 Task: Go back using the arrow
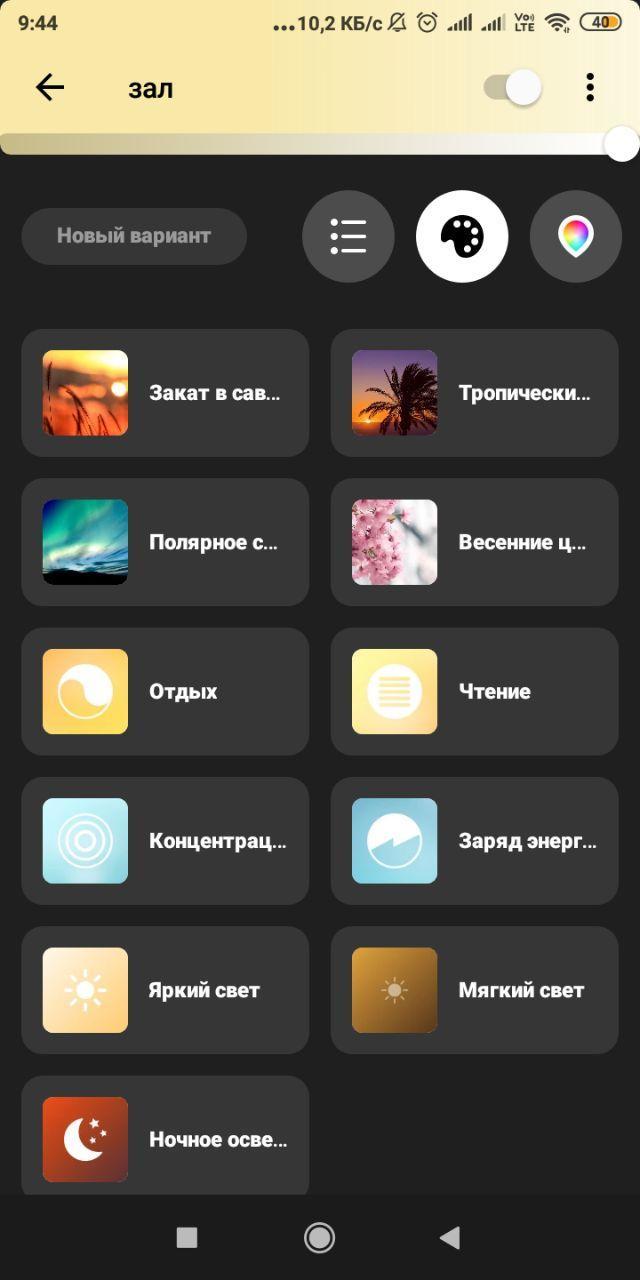tap(50, 88)
